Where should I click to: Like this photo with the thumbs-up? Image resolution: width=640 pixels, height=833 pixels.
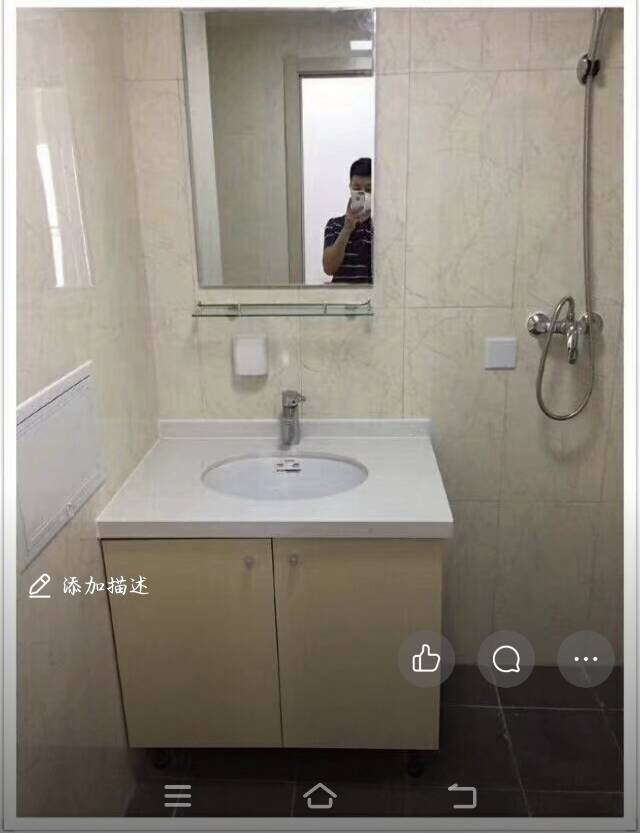(x=426, y=659)
